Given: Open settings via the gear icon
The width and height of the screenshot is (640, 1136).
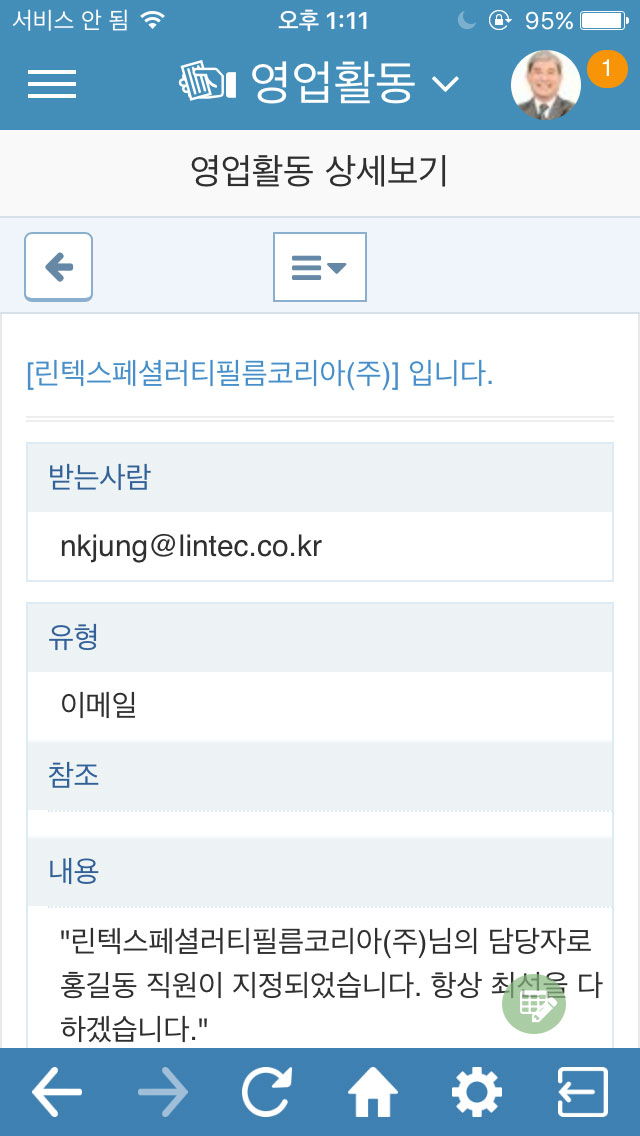Looking at the screenshot, I should 477,1092.
